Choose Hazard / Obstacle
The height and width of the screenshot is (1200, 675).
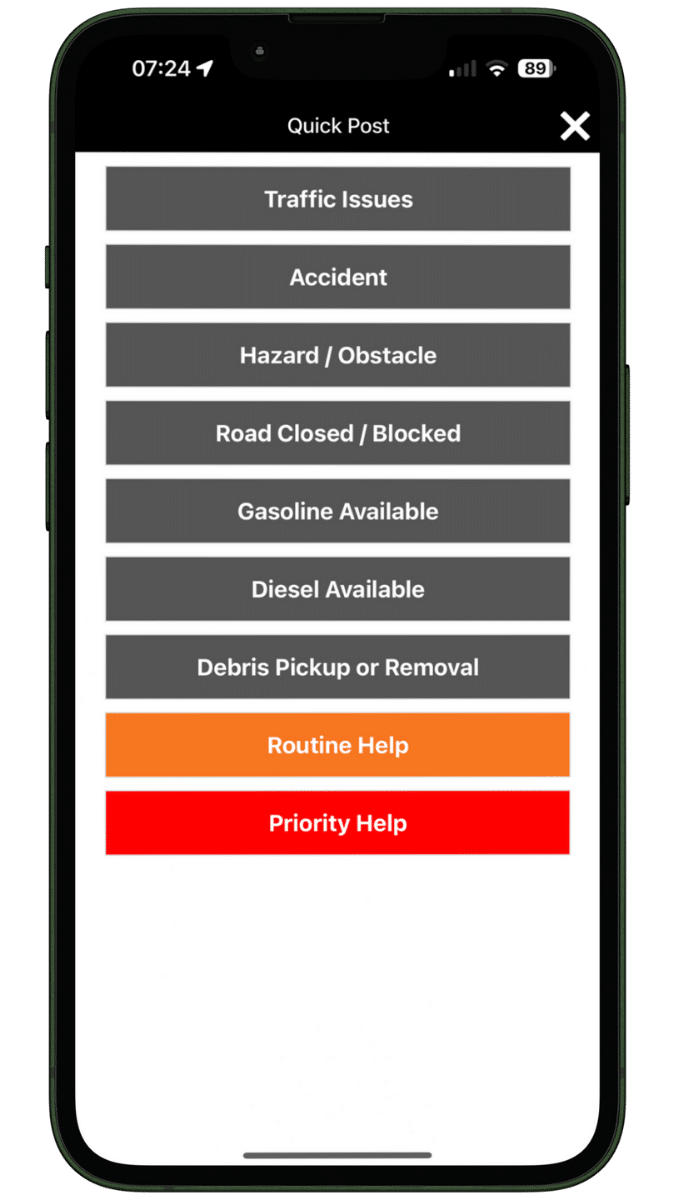[x=338, y=355]
